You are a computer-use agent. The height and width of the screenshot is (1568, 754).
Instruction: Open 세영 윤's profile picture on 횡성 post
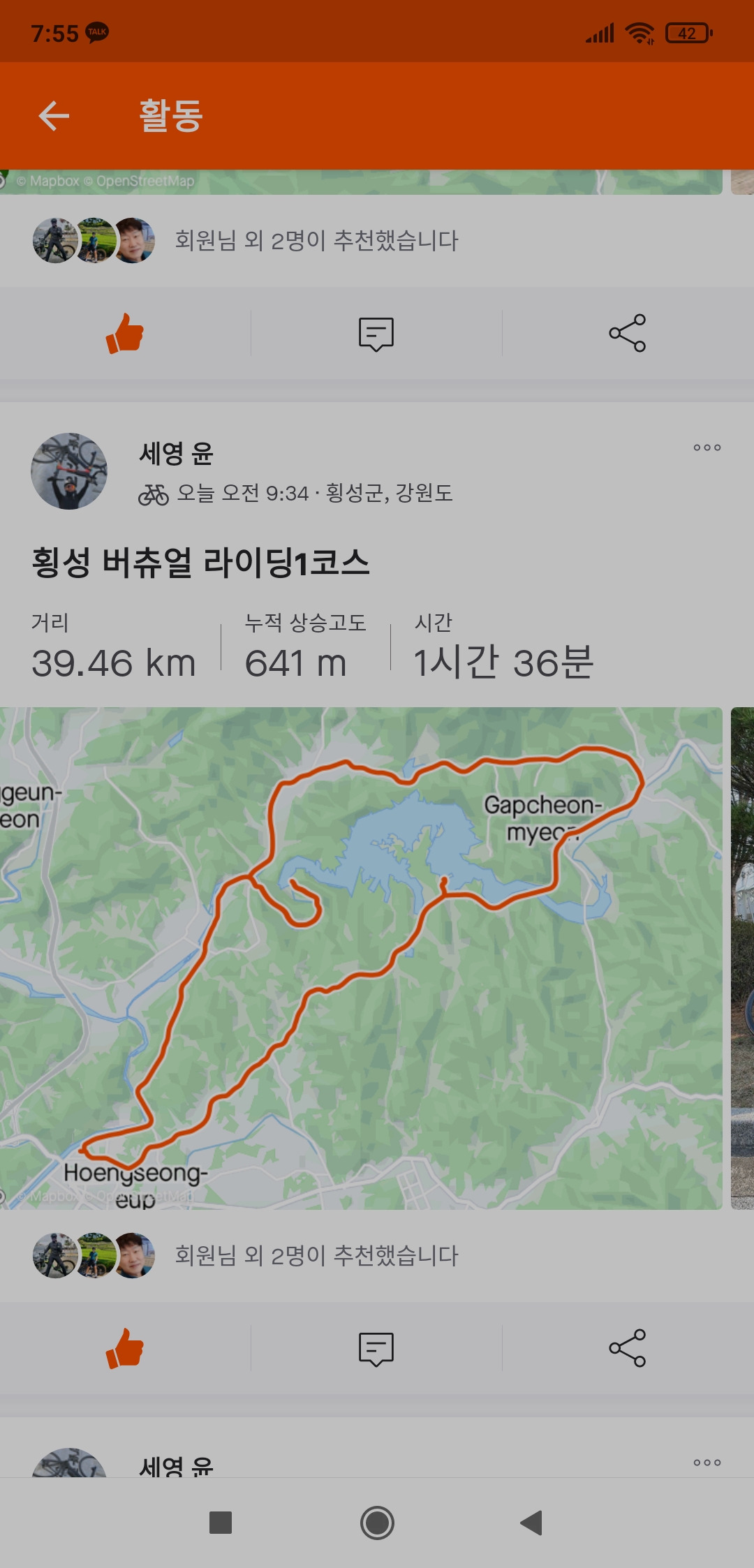[x=69, y=471]
